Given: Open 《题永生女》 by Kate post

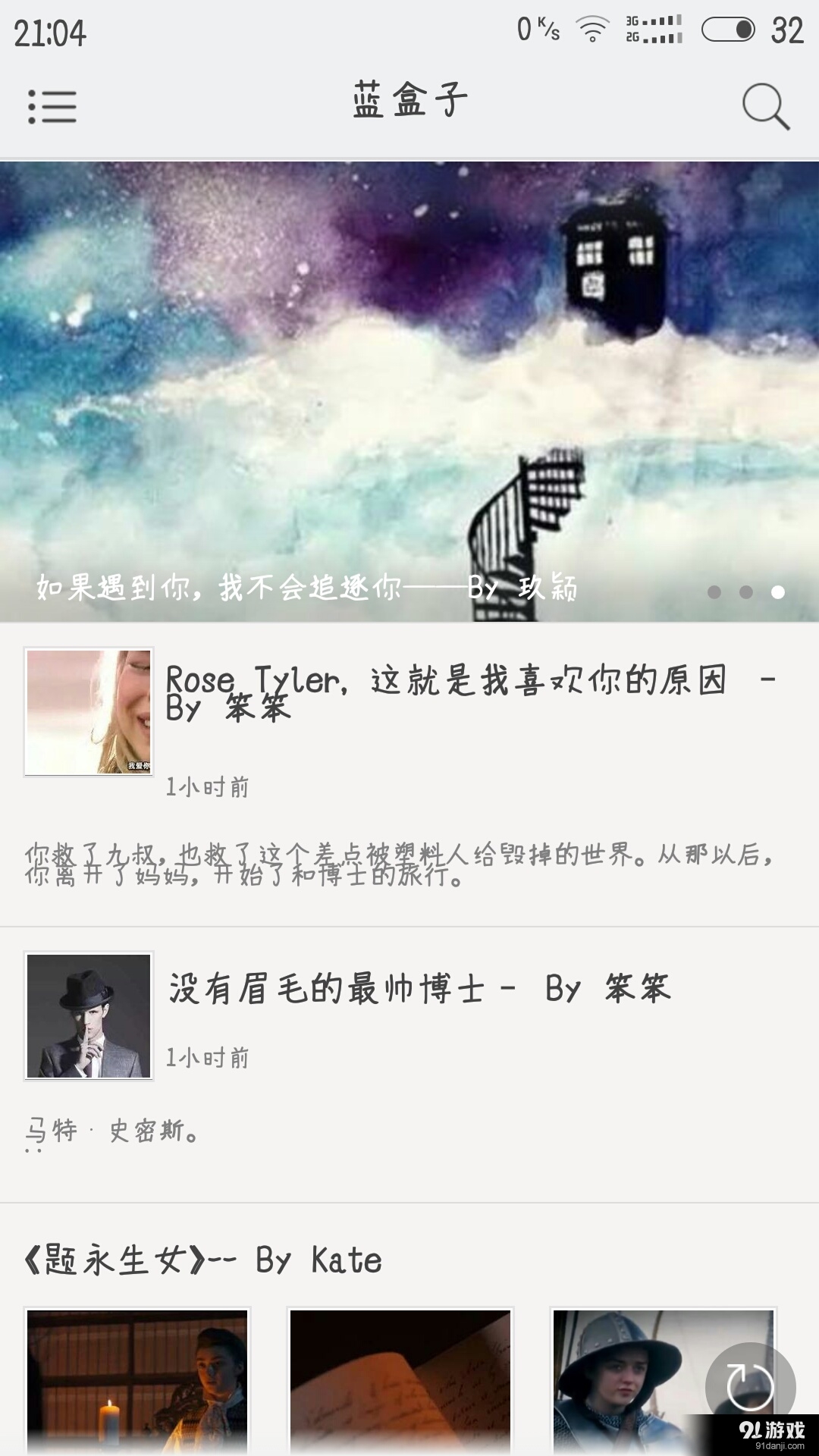Looking at the screenshot, I should tap(203, 1260).
